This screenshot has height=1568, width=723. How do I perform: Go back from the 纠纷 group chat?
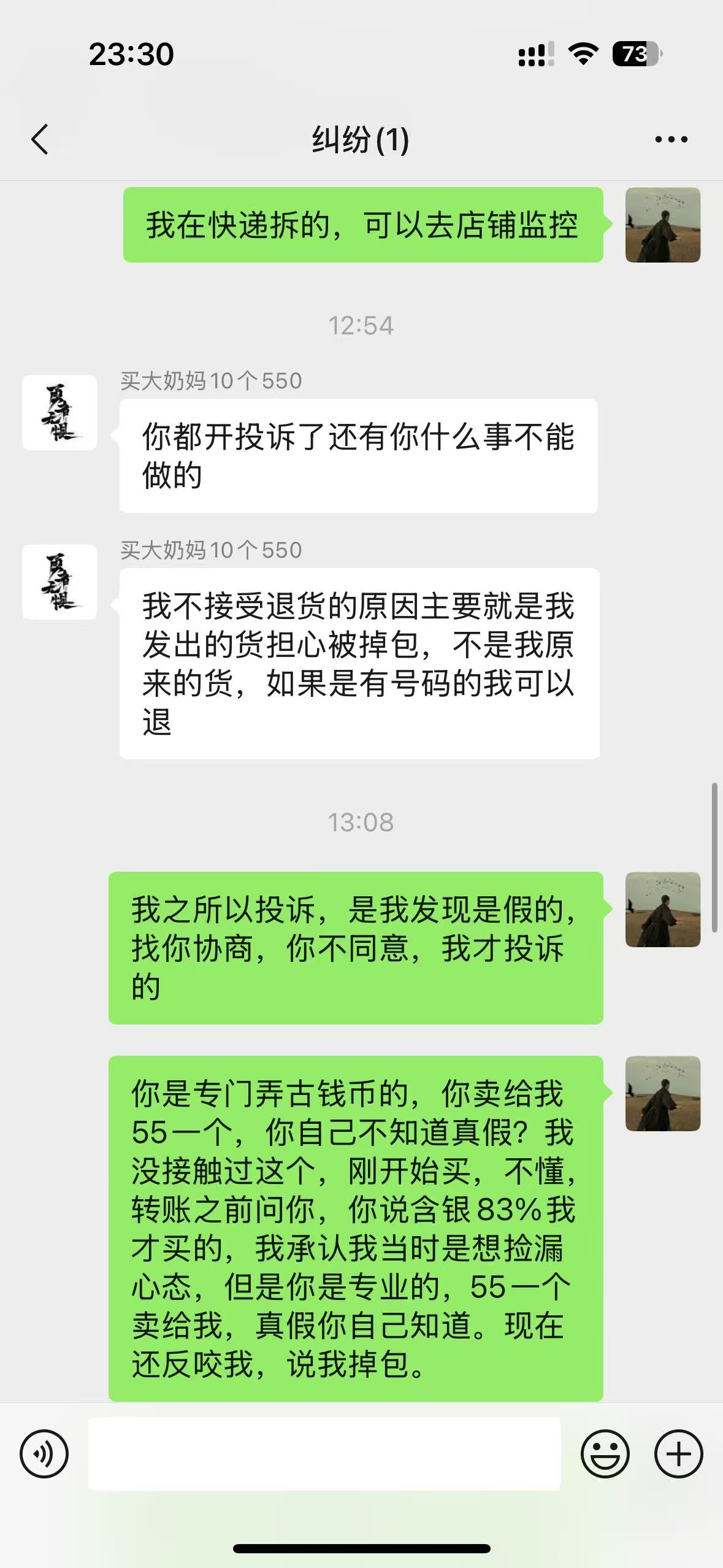point(40,139)
